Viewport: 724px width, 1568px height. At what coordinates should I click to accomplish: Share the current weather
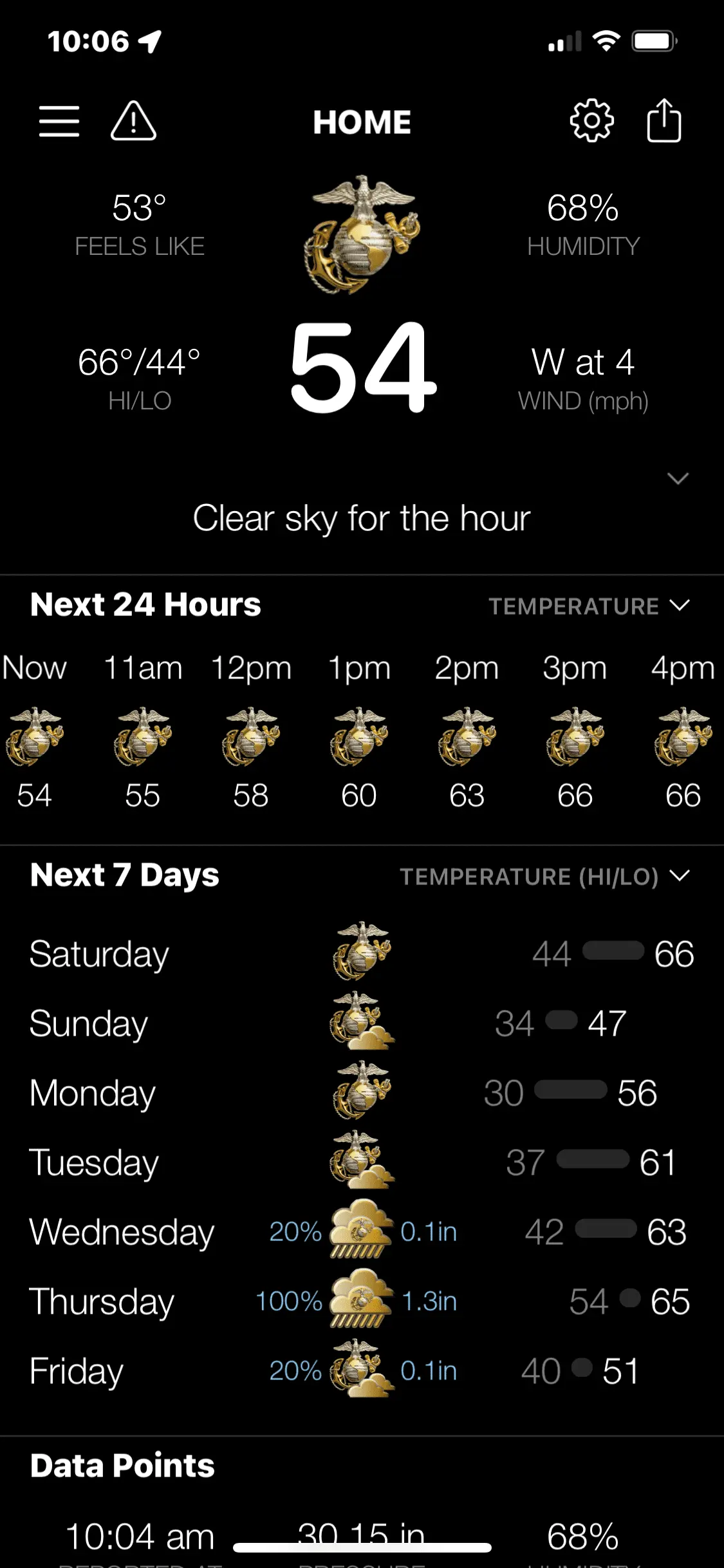tap(664, 120)
